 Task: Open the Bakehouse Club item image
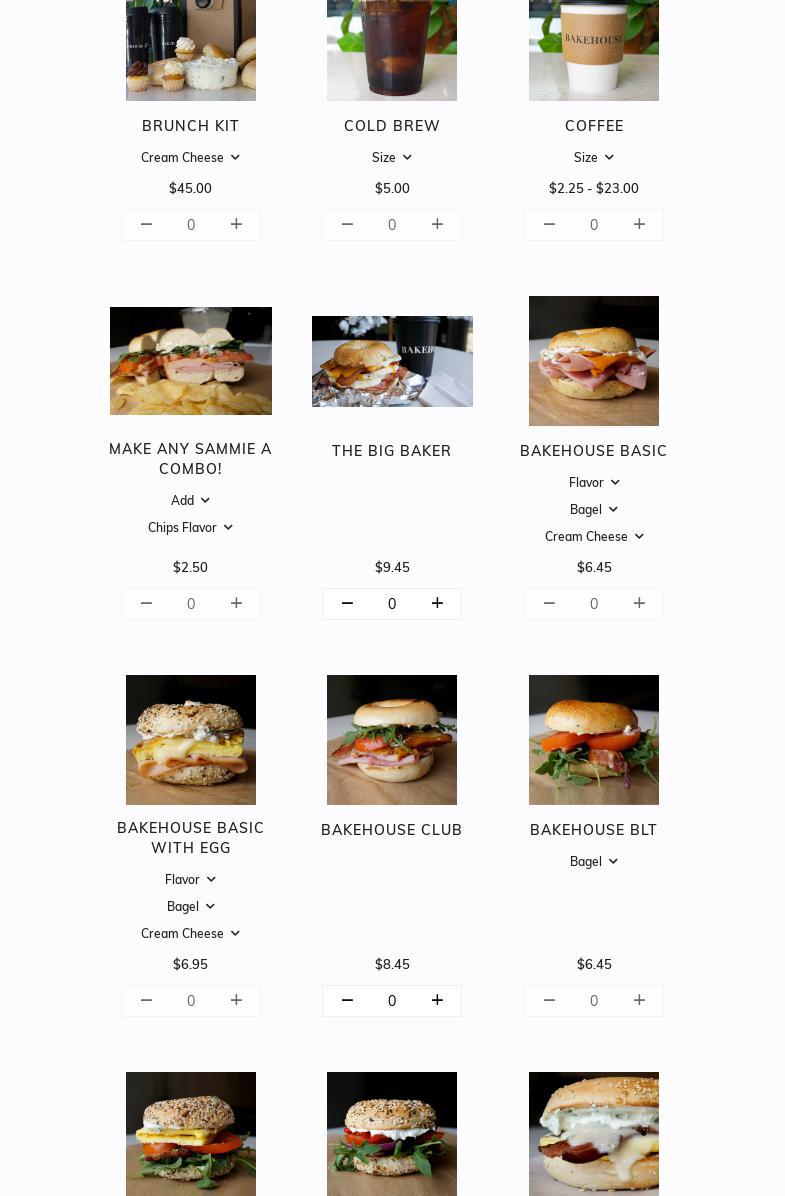point(392,740)
